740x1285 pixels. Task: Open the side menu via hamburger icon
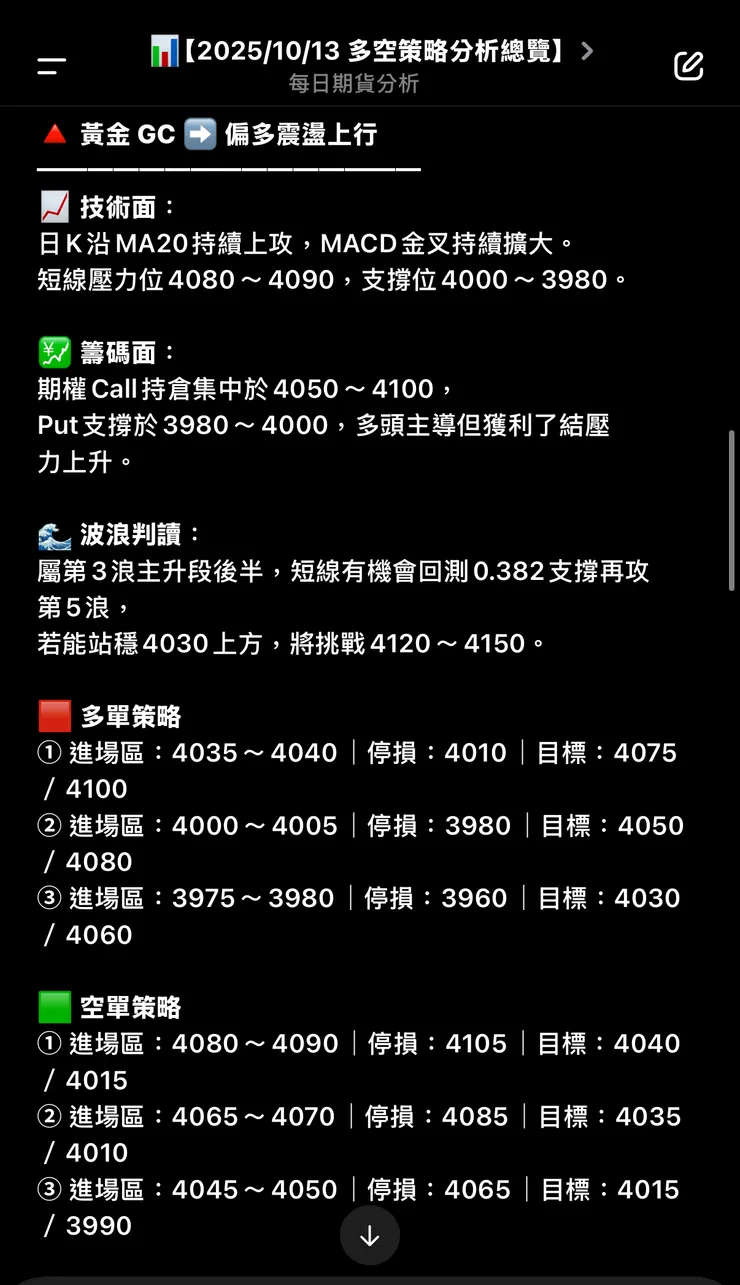(x=49, y=63)
